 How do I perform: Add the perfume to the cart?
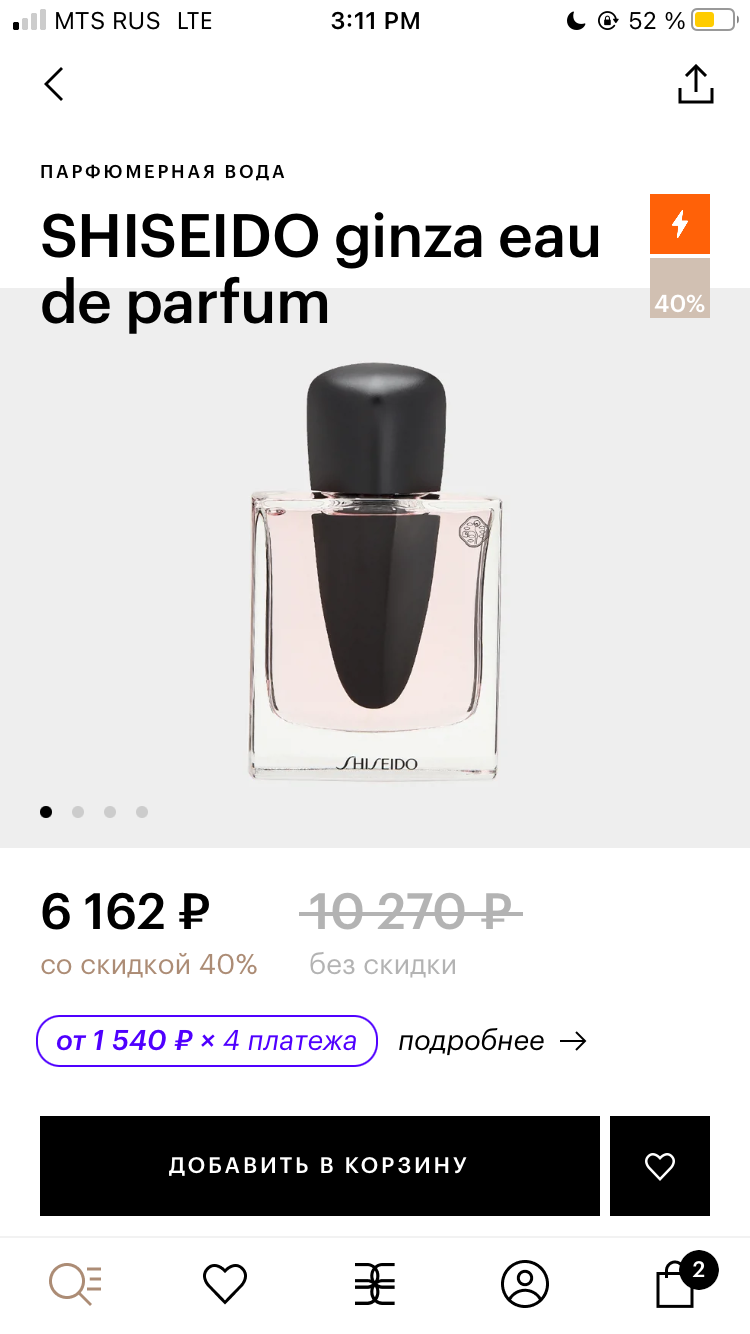319,1165
